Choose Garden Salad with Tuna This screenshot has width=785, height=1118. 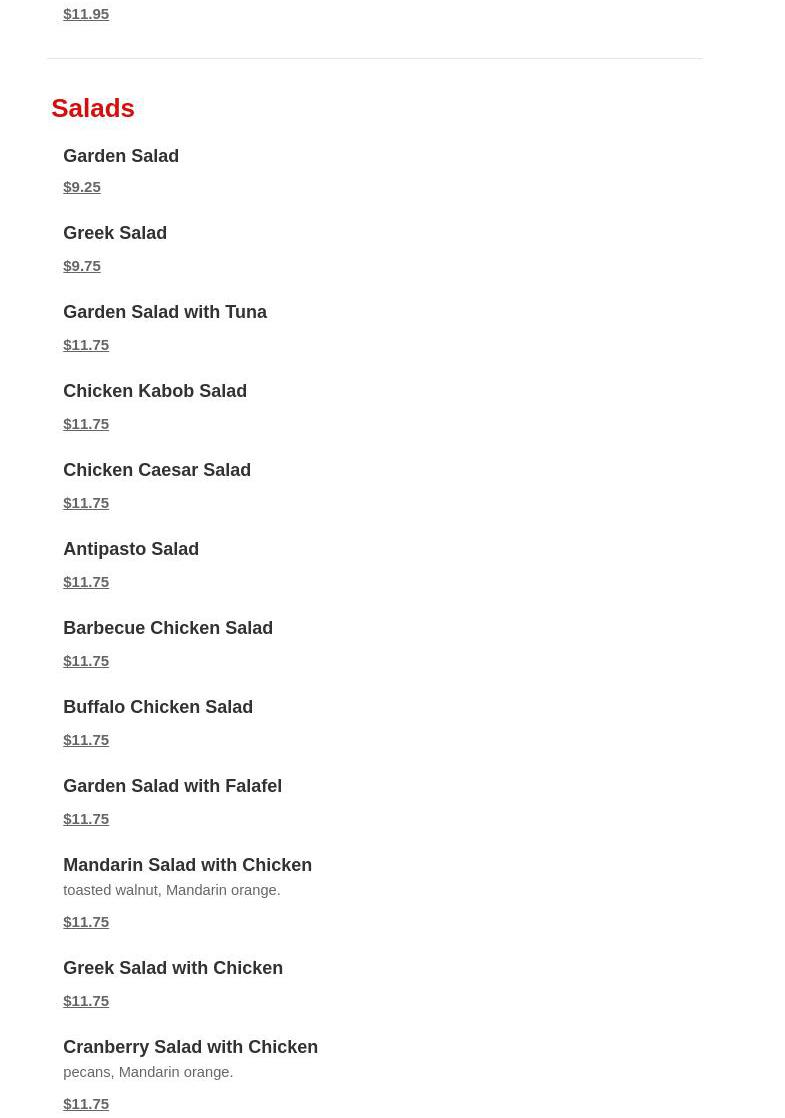tap(165, 312)
